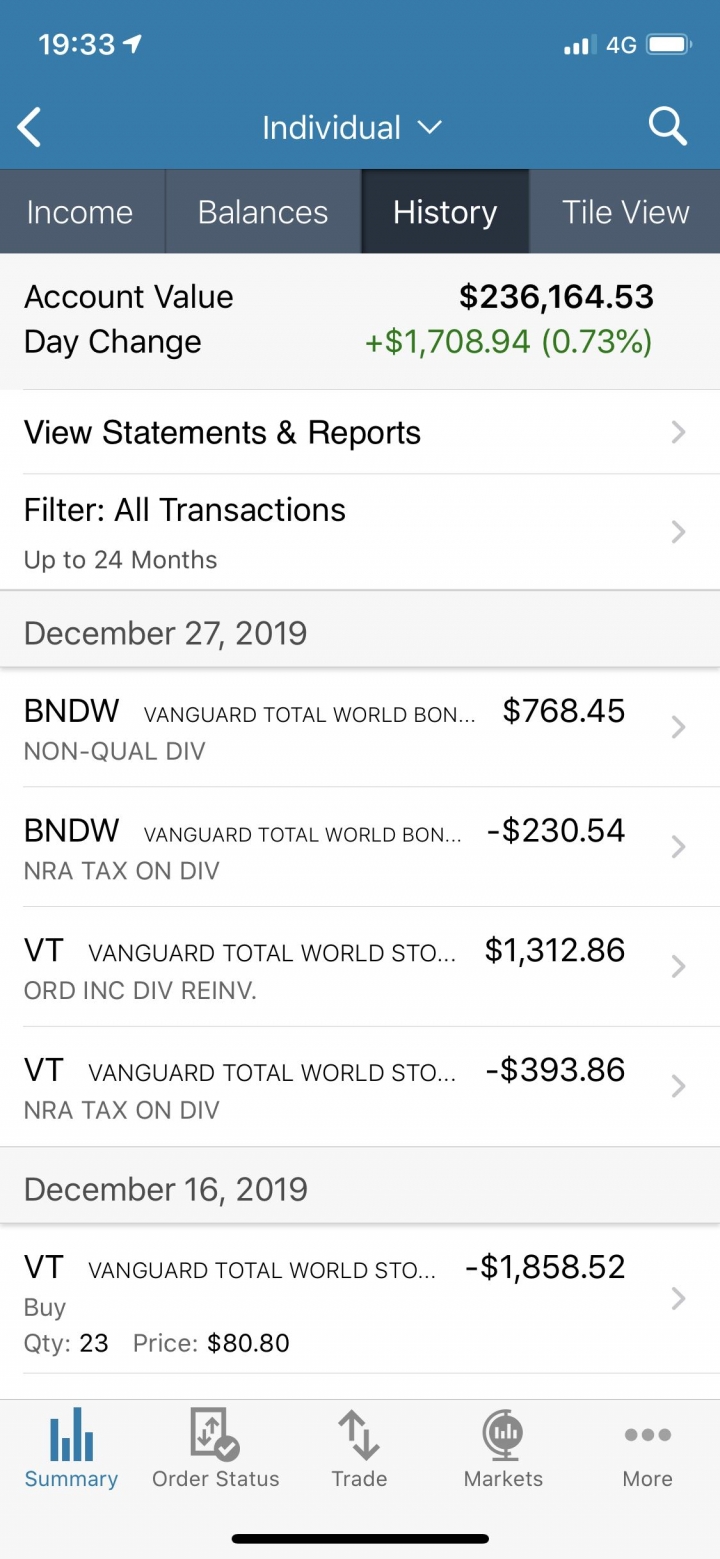720x1559 pixels.
Task: Change the All Transactions filter
Action: tap(360, 532)
